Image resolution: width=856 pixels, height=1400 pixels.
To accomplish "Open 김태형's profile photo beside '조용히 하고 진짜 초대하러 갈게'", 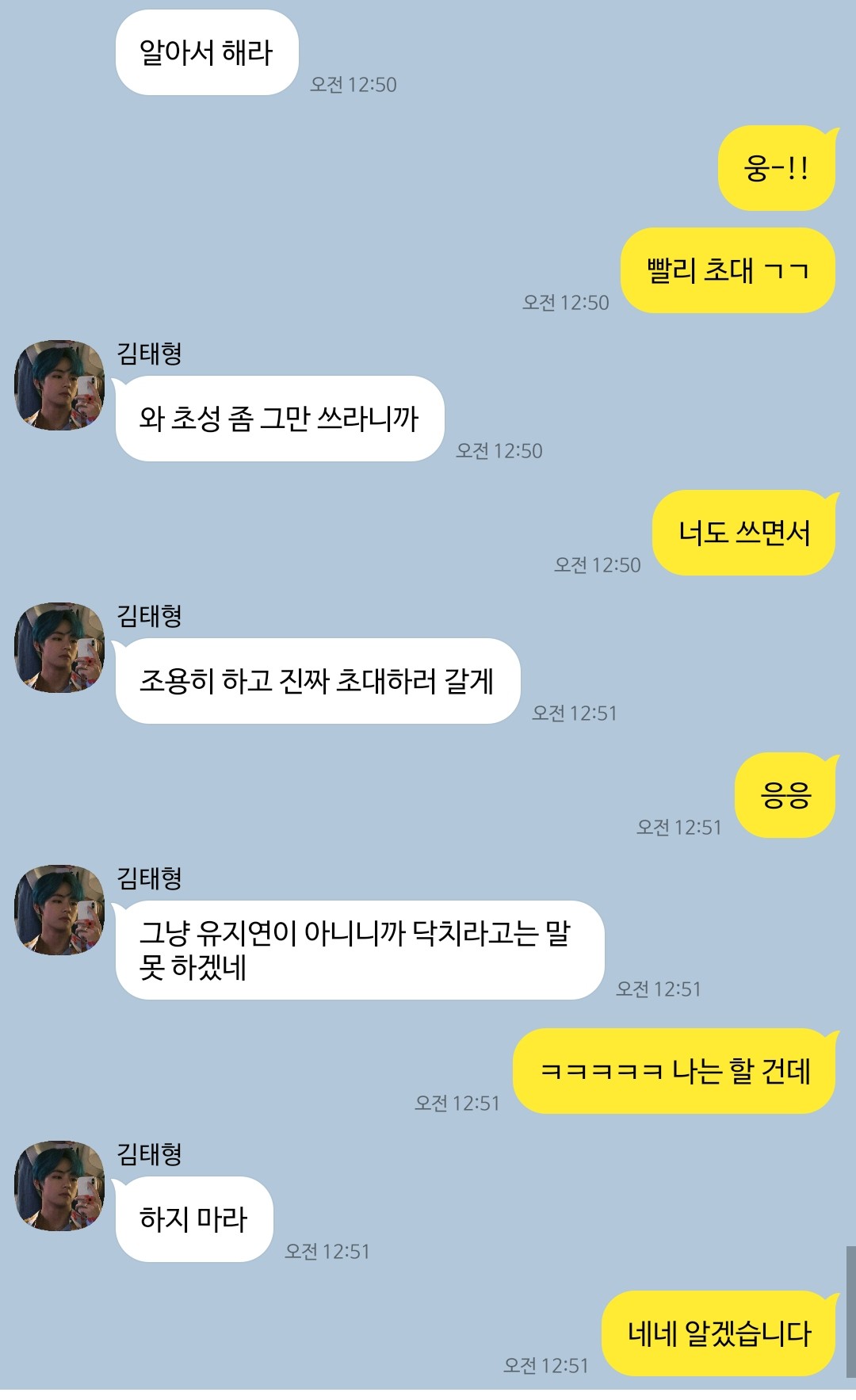I will (x=59, y=648).
